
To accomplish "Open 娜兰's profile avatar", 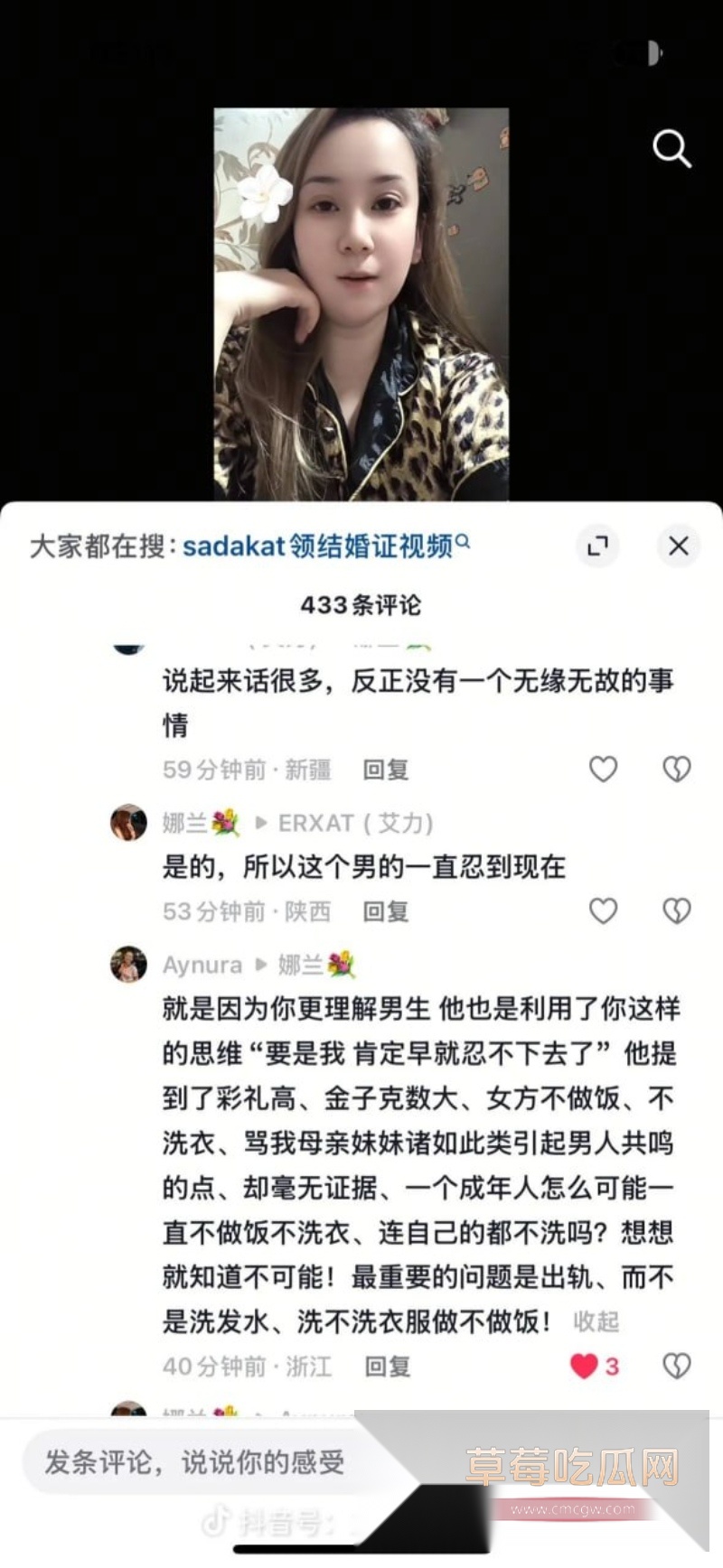I will [128, 823].
